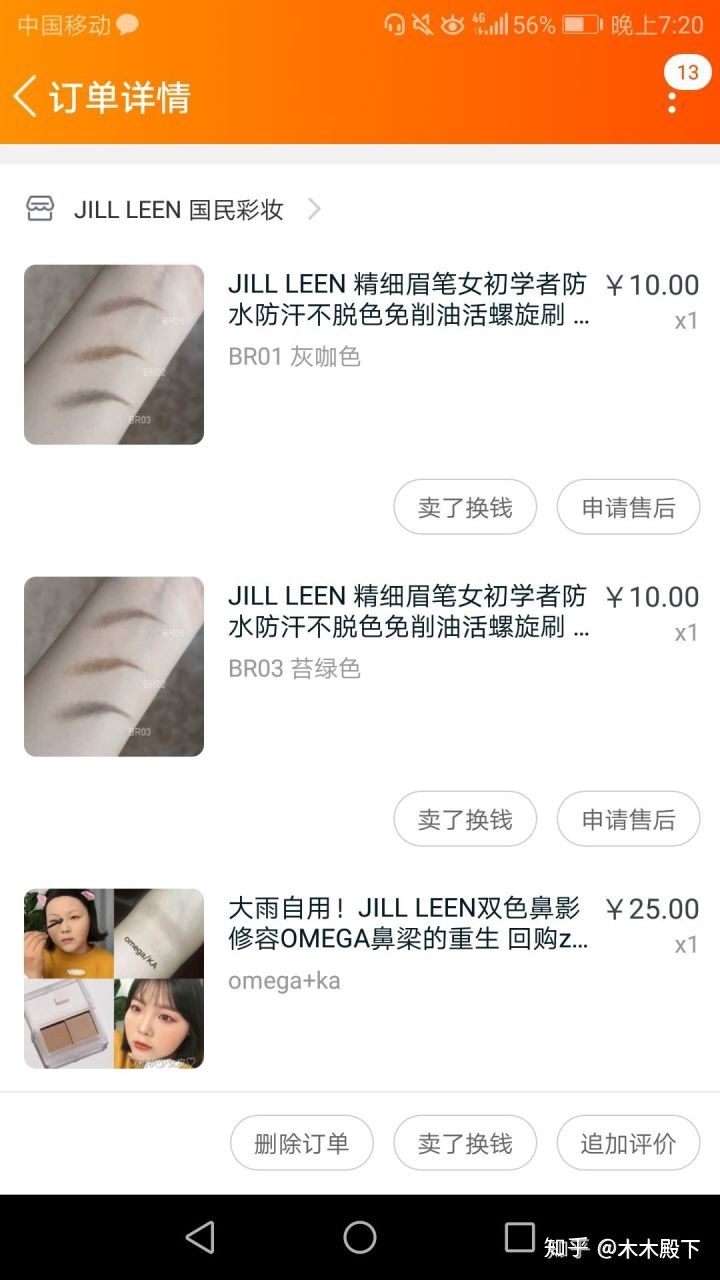This screenshot has height=1280, width=720.
Task: Open the omega+ka nose shadow thumbnail
Action: coord(113,978)
